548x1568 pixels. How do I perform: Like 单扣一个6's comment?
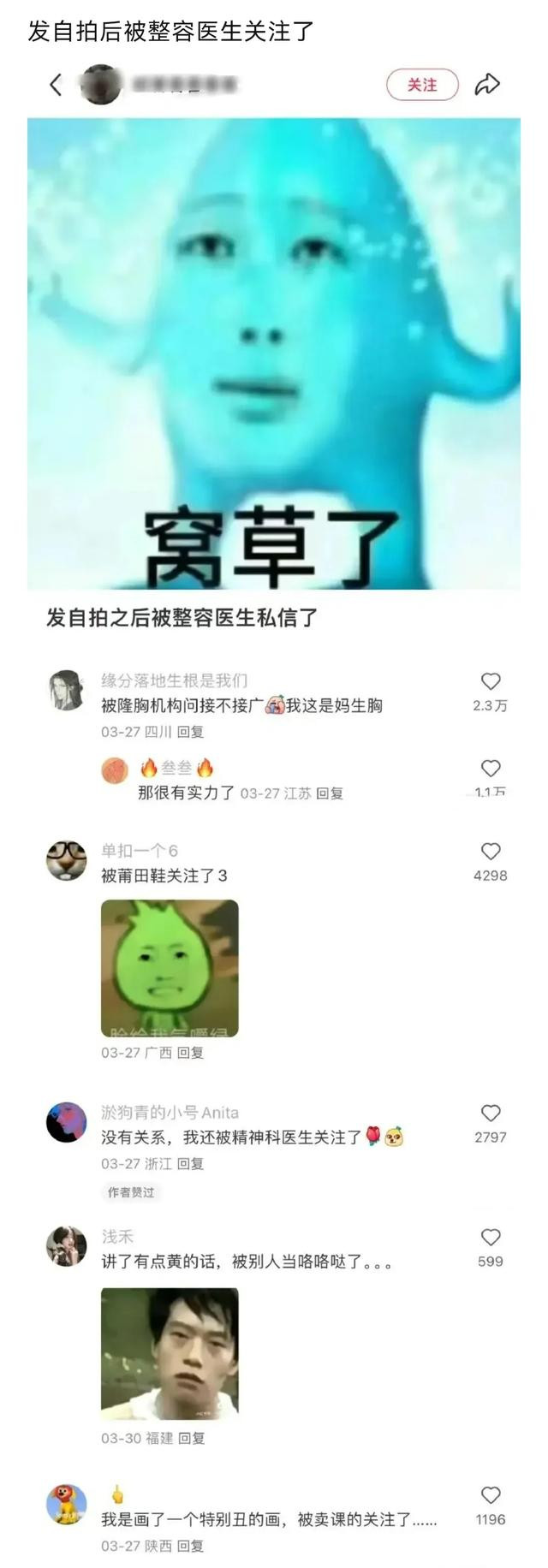(491, 852)
